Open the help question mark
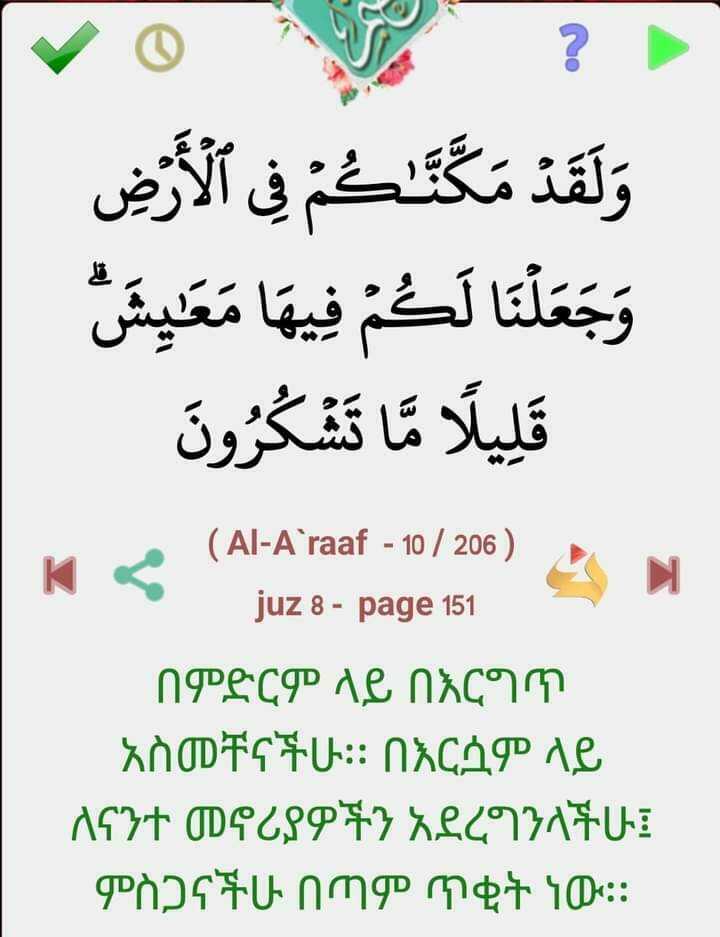 click(574, 47)
